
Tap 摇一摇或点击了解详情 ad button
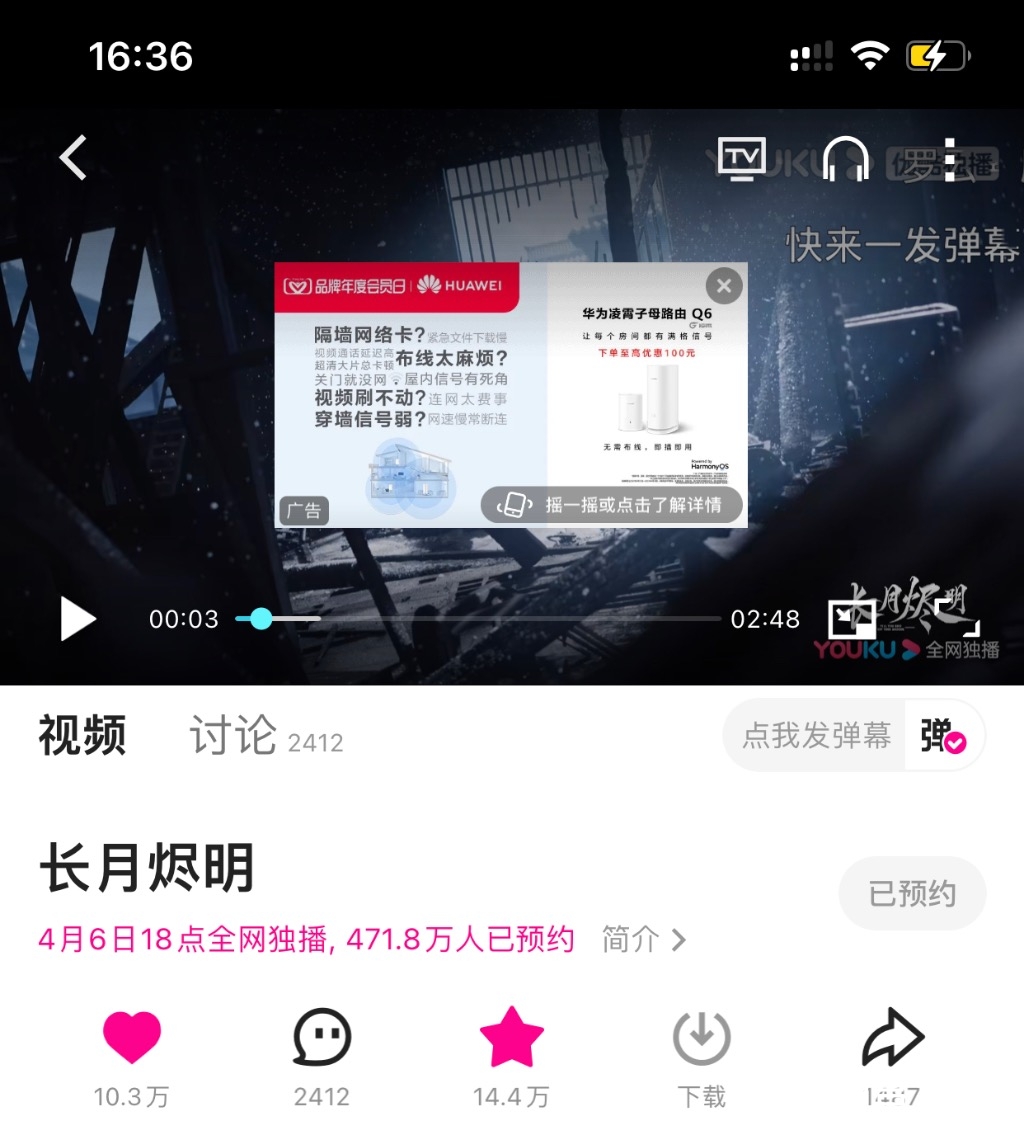coord(613,504)
